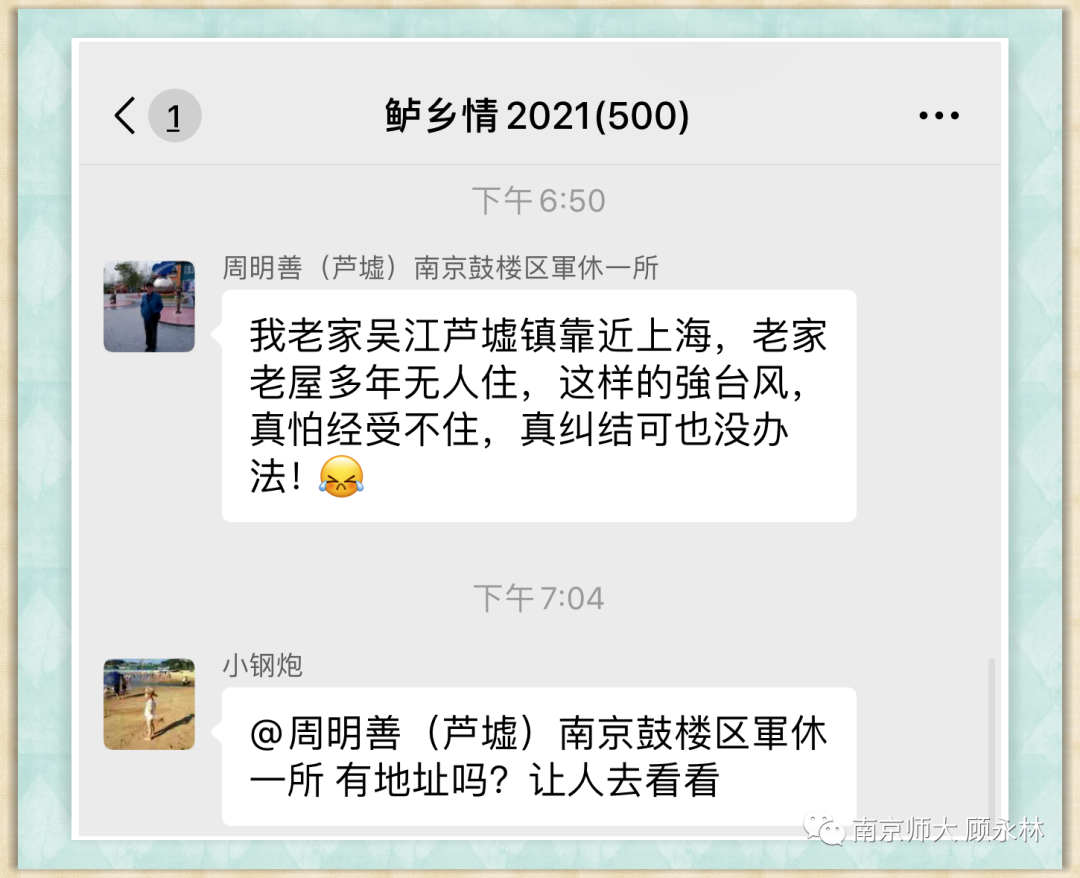Go back to the chat list
Viewport: 1080px width, 878px height.
pos(126,117)
